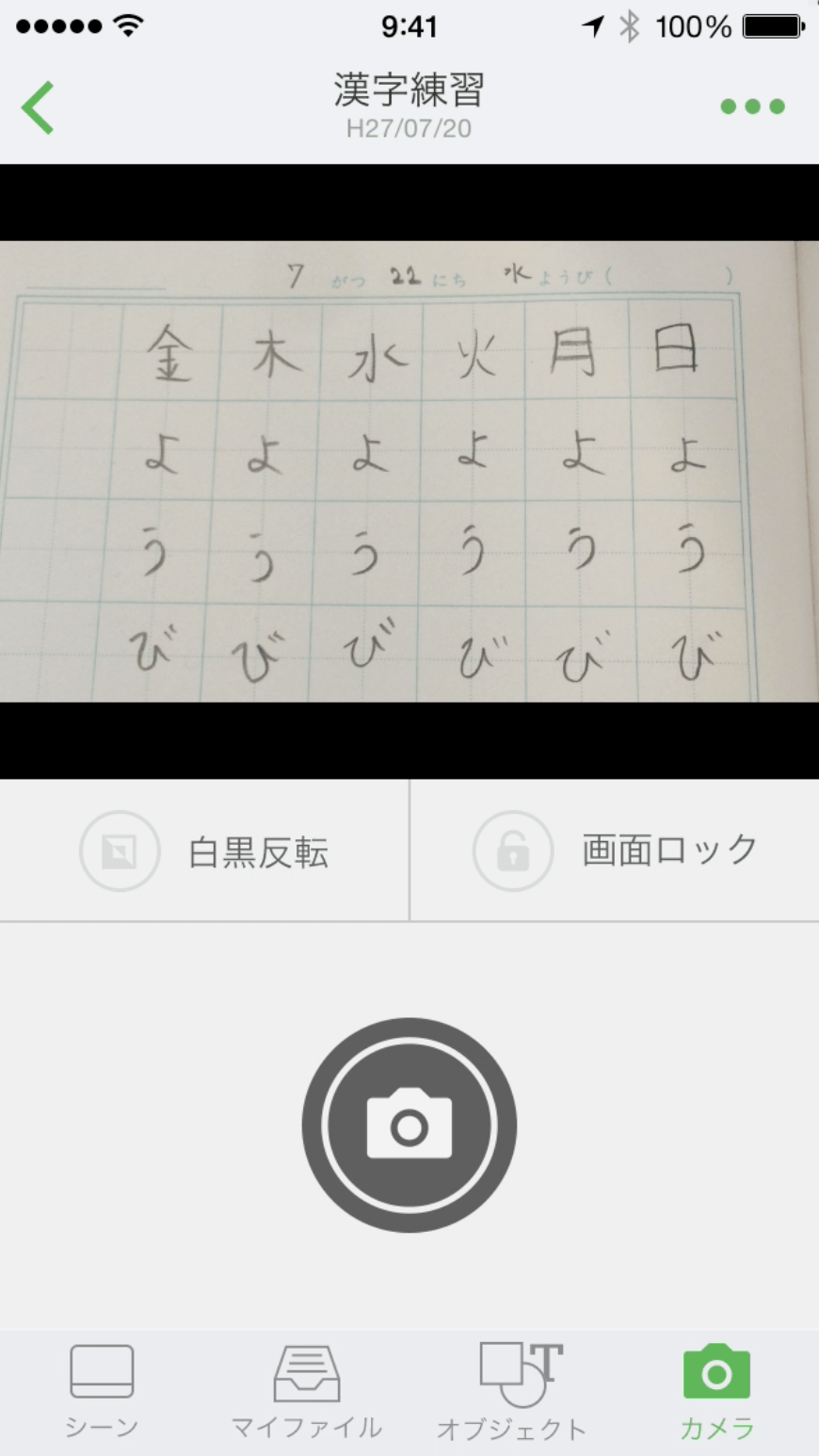Toggle 白黒反転 black-white inversion
This screenshot has height=1456, width=819.
[204, 851]
